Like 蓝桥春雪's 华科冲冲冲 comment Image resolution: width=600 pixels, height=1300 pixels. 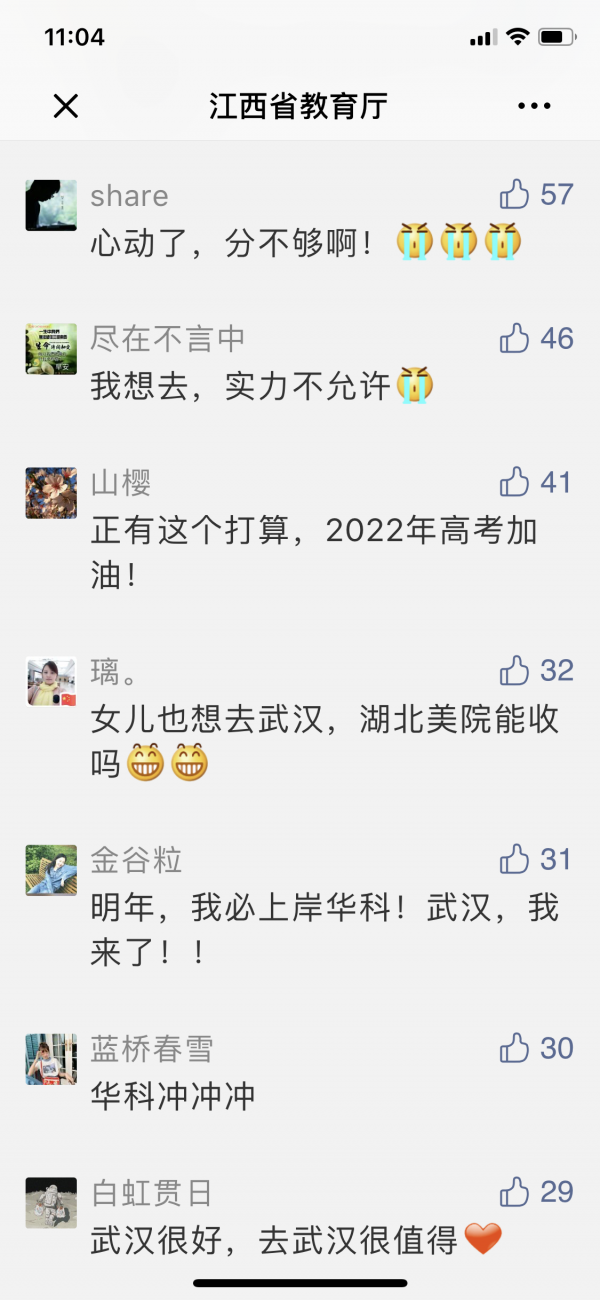coord(515,1047)
